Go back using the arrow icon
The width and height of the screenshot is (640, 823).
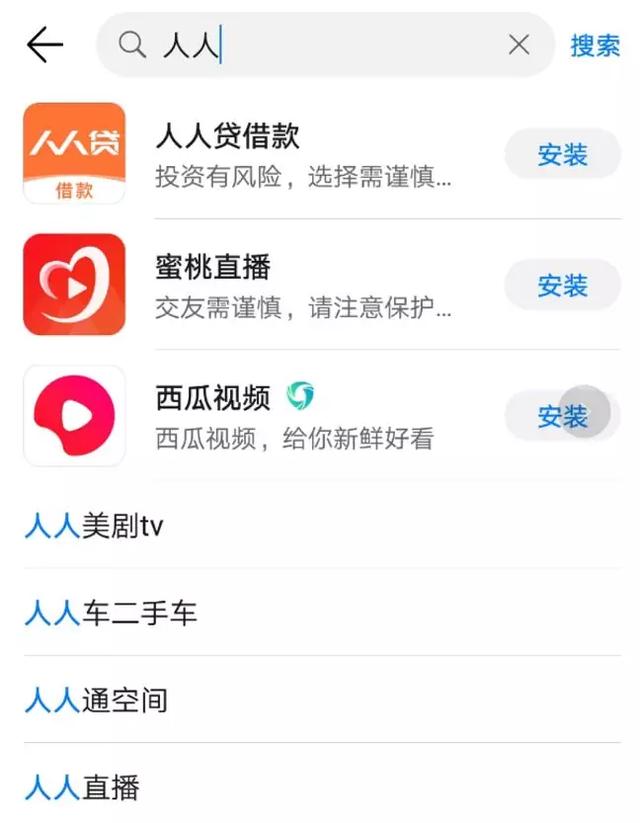point(45,45)
